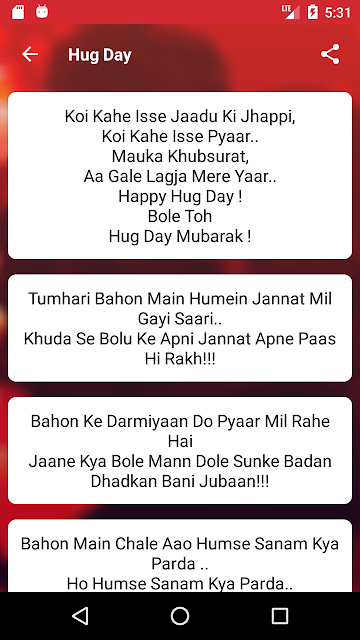The width and height of the screenshot is (360, 640).
Task: Open the recent apps overview
Action: (280, 616)
